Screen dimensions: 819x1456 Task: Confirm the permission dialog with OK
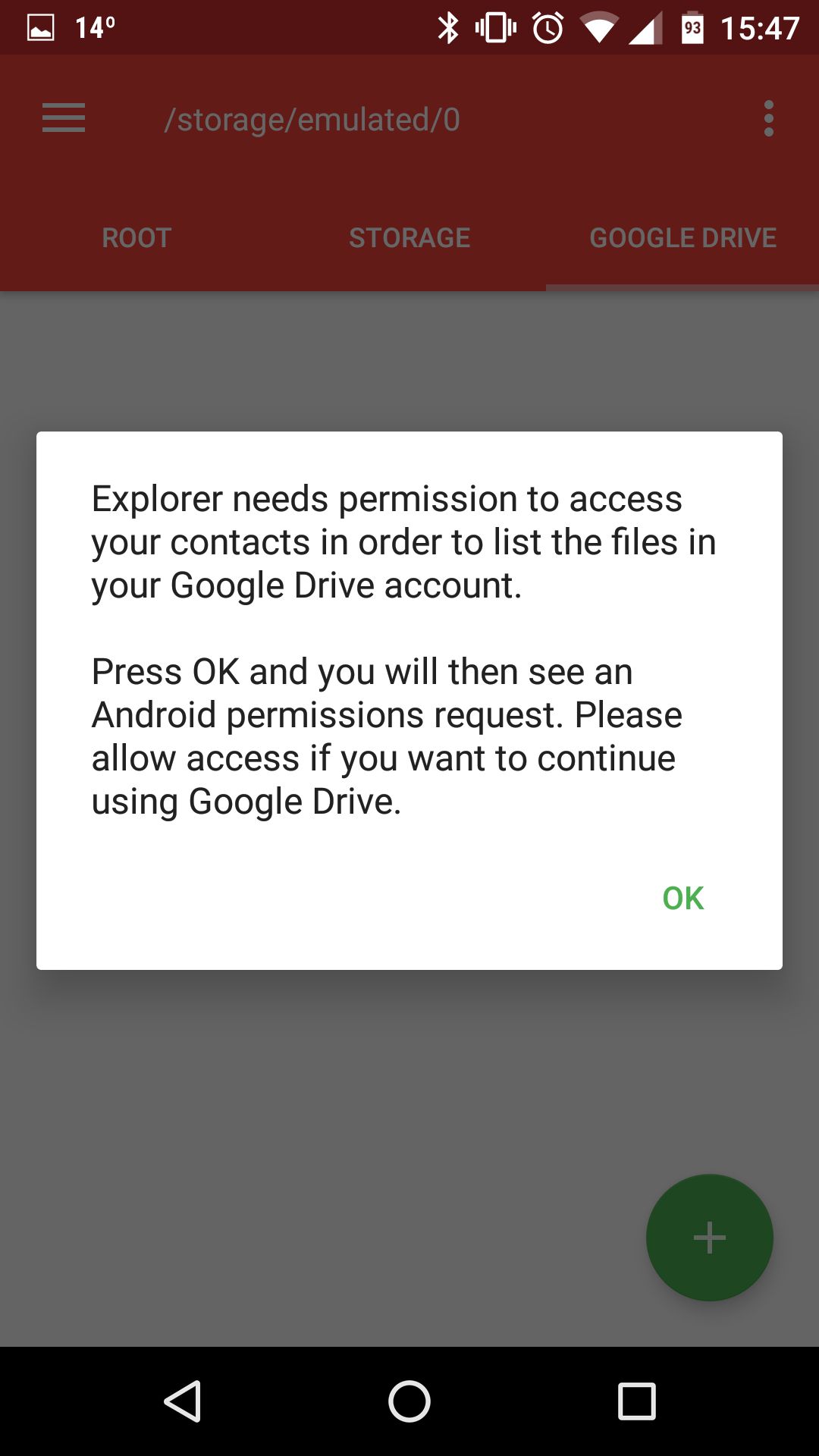[682, 898]
